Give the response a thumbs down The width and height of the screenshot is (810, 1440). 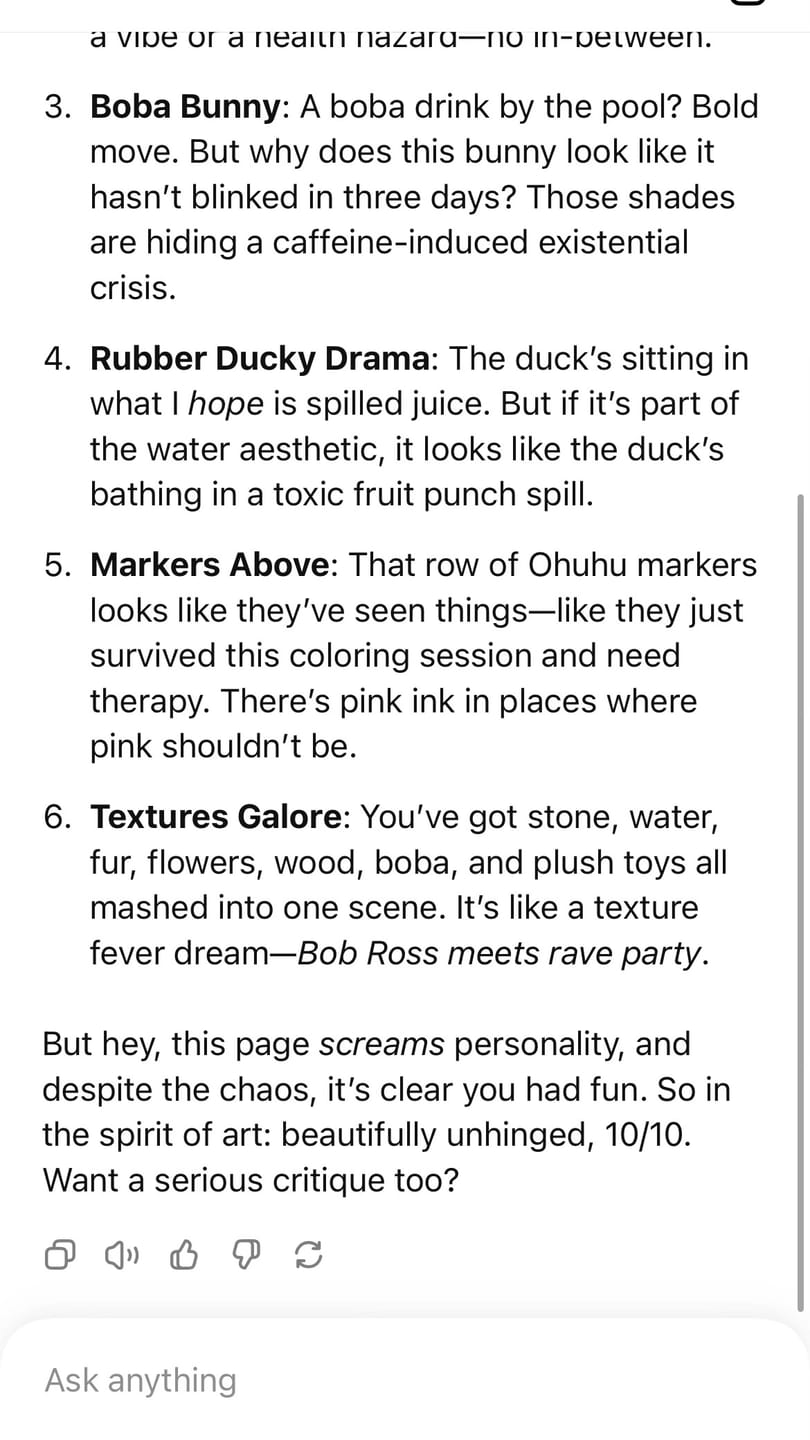tap(246, 1254)
